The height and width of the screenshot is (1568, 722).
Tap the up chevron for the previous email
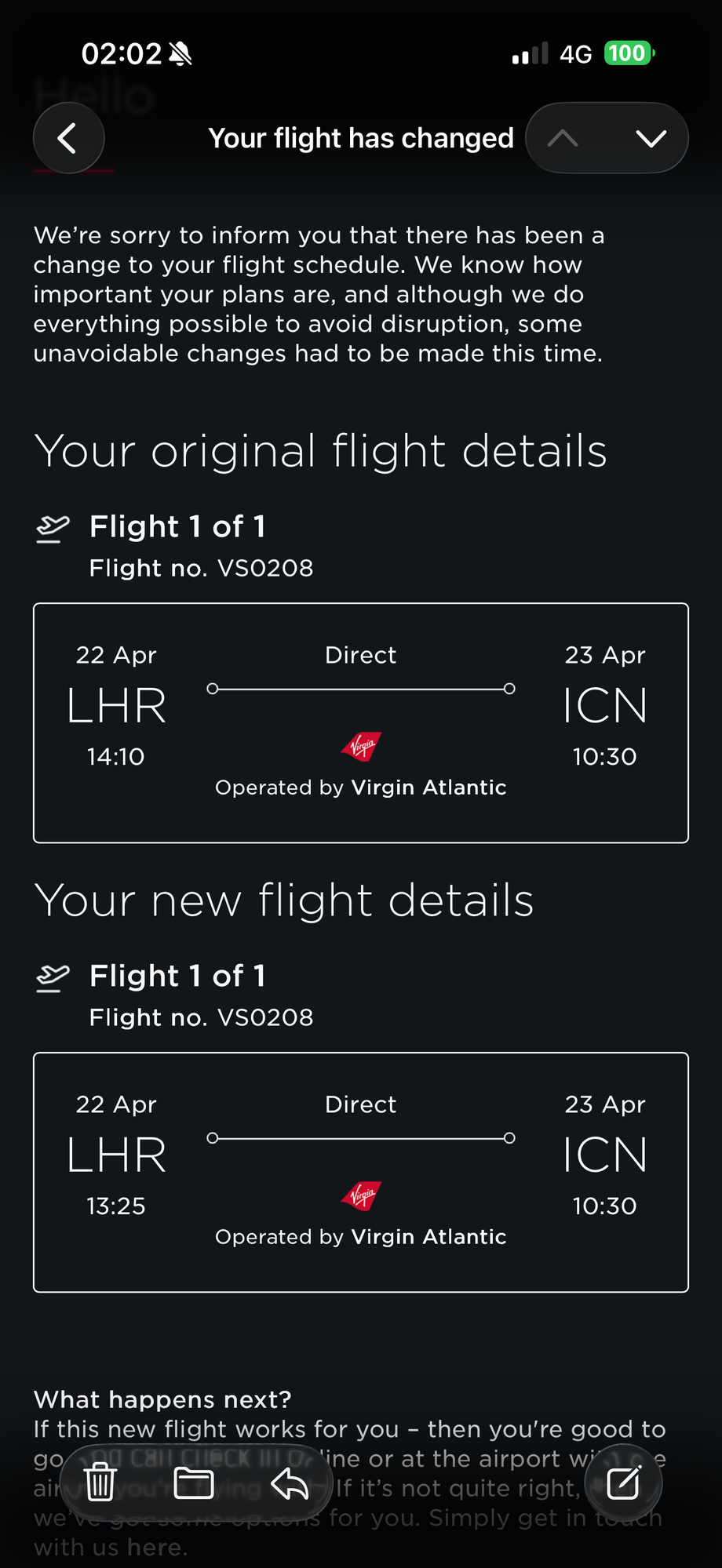563,138
